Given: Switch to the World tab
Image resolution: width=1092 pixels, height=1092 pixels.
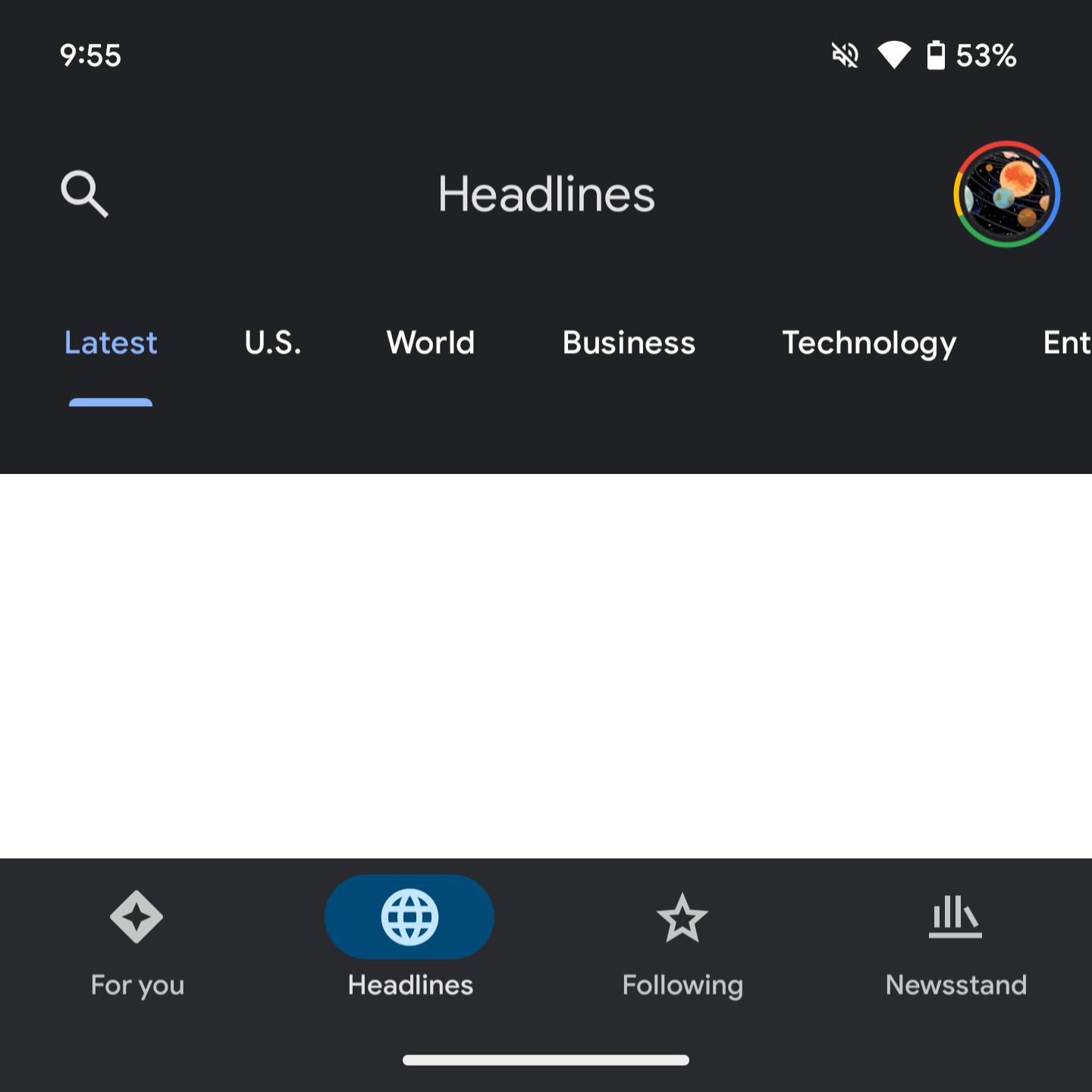Looking at the screenshot, I should coord(430,343).
